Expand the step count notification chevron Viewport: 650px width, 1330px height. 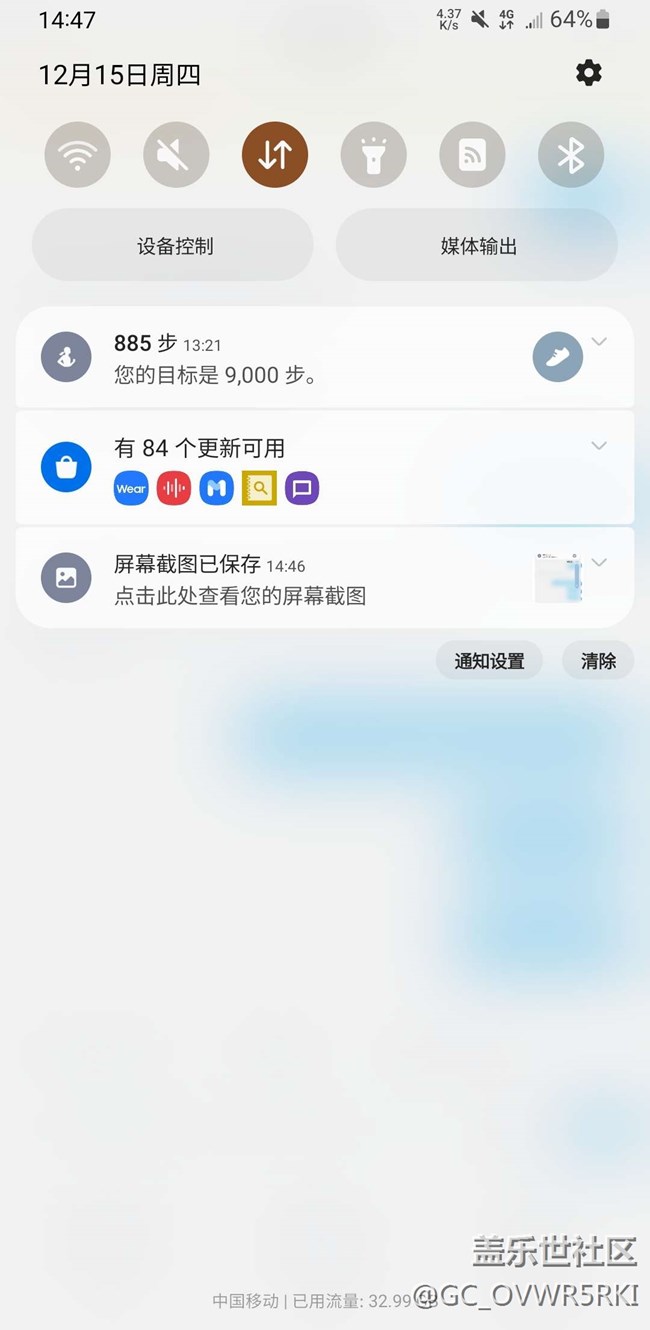pyautogui.click(x=599, y=342)
